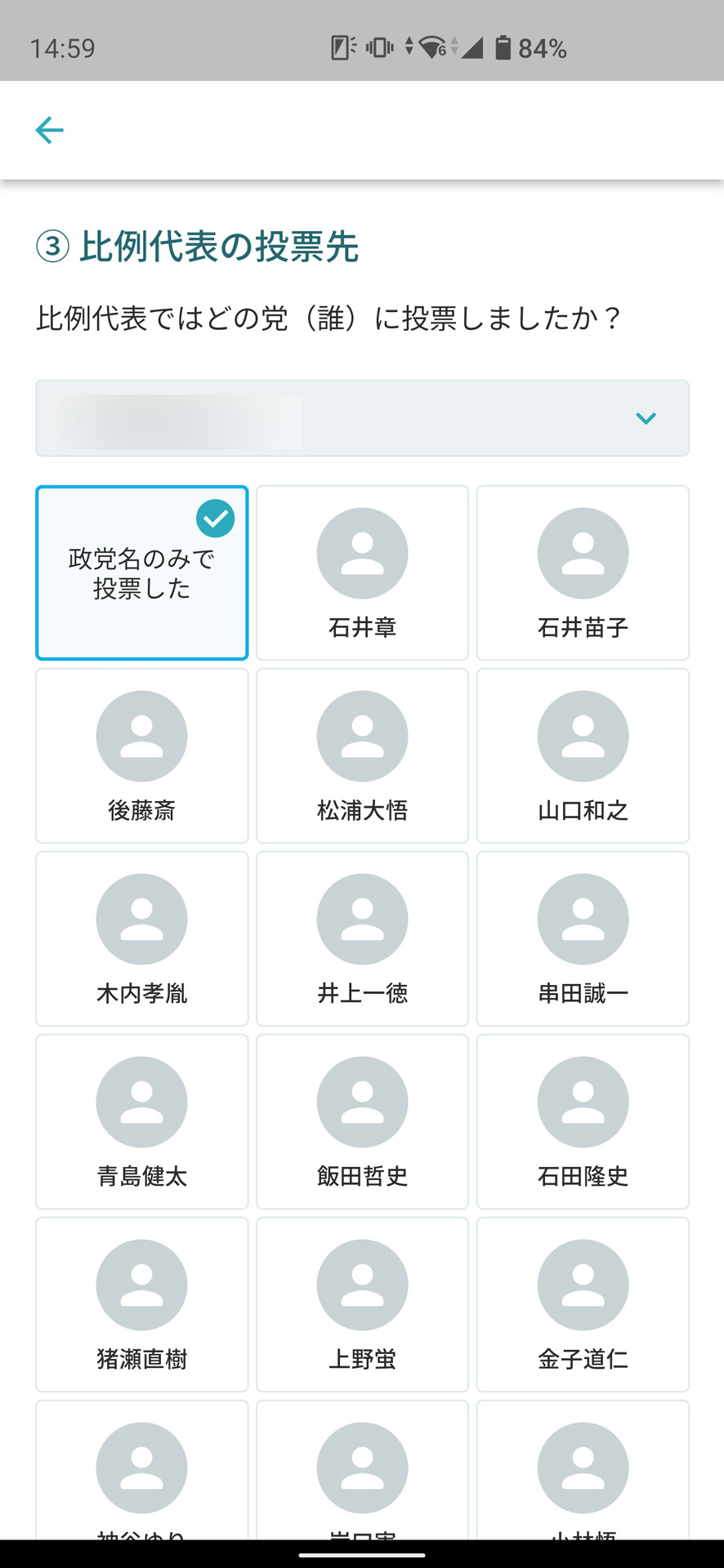Select the 政党名のみで投票した option

pyautogui.click(x=141, y=572)
